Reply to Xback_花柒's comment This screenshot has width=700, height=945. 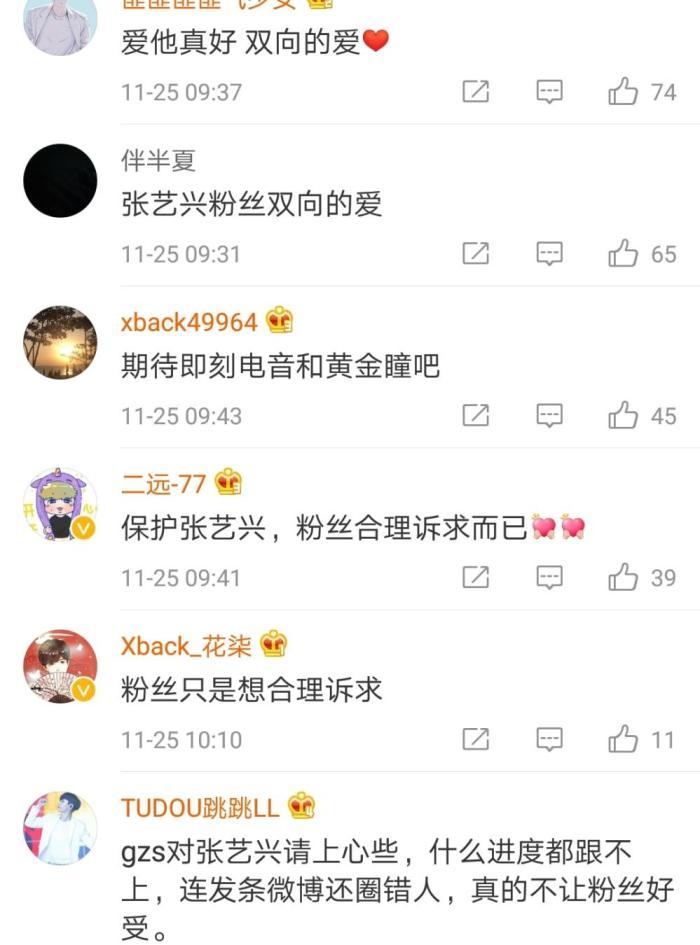(549, 740)
